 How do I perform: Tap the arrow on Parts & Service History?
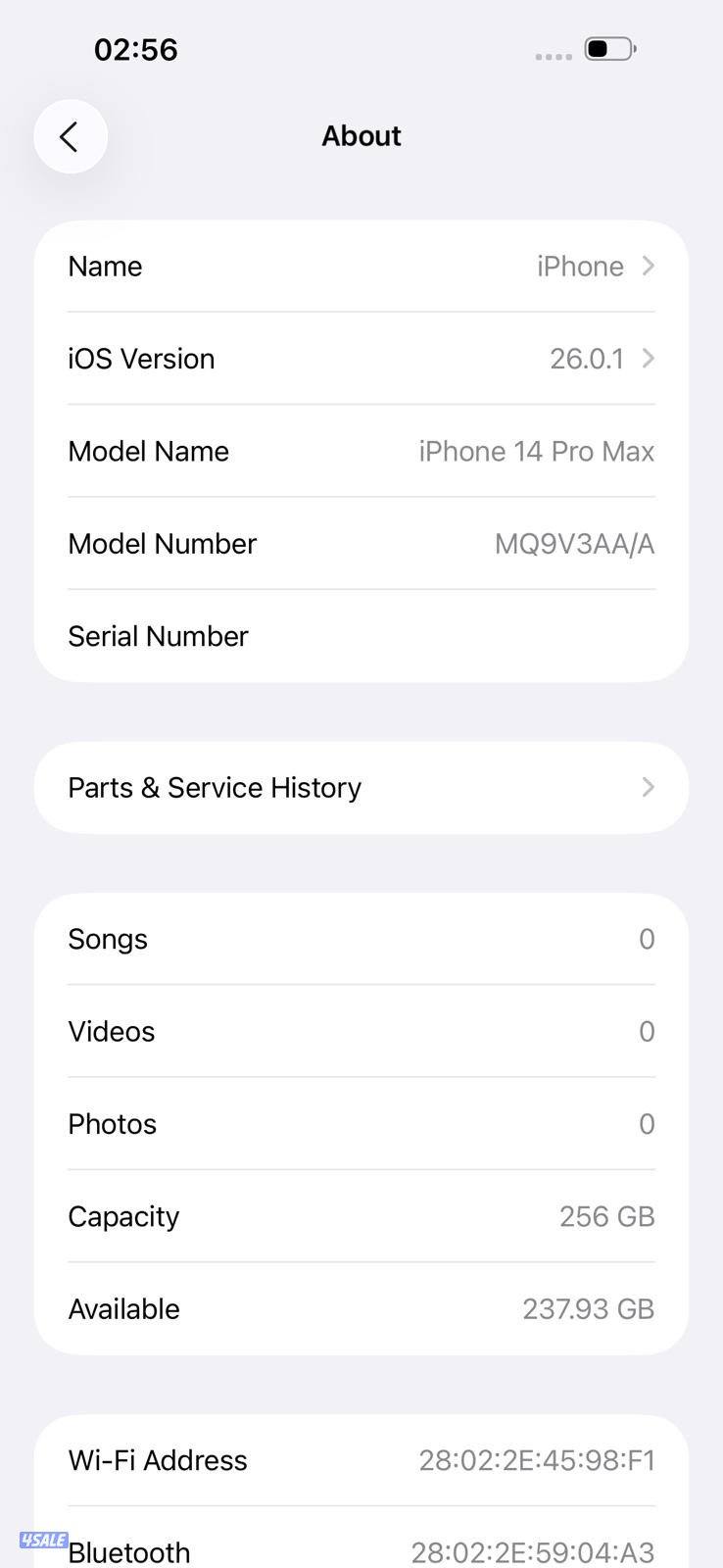(647, 787)
